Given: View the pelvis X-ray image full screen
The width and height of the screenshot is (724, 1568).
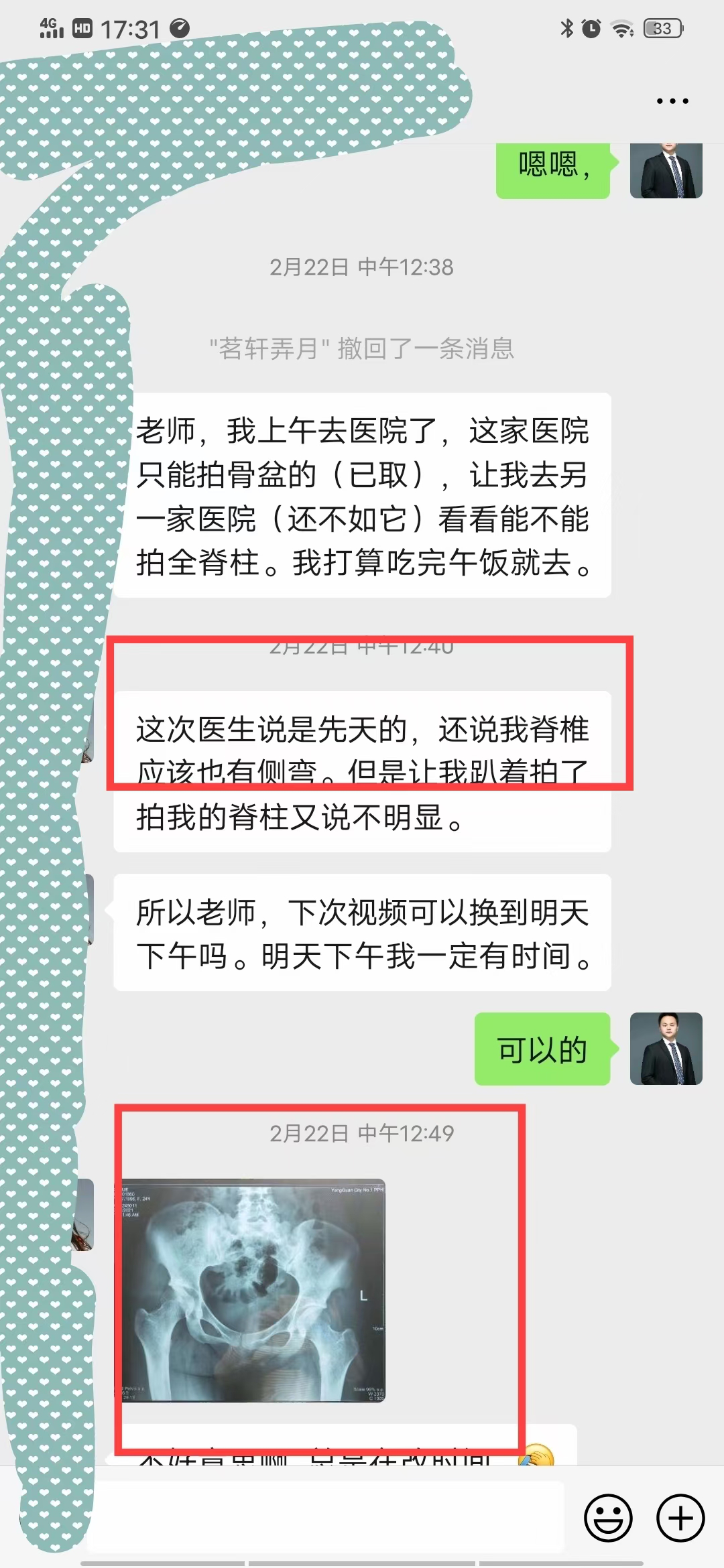Looking at the screenshot, I should [x=253, y=1290].
